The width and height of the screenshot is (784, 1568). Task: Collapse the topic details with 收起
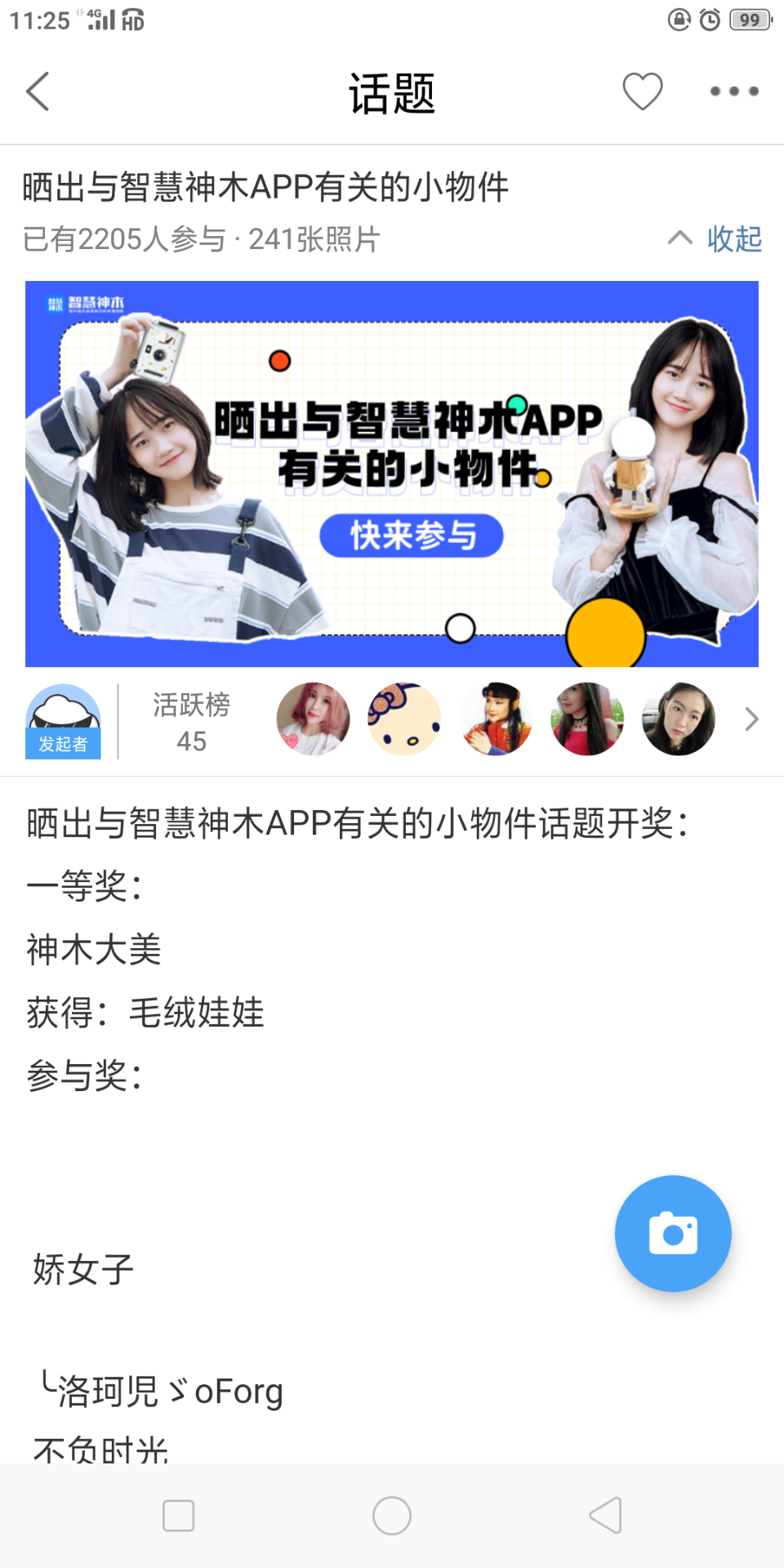(715, 238)
